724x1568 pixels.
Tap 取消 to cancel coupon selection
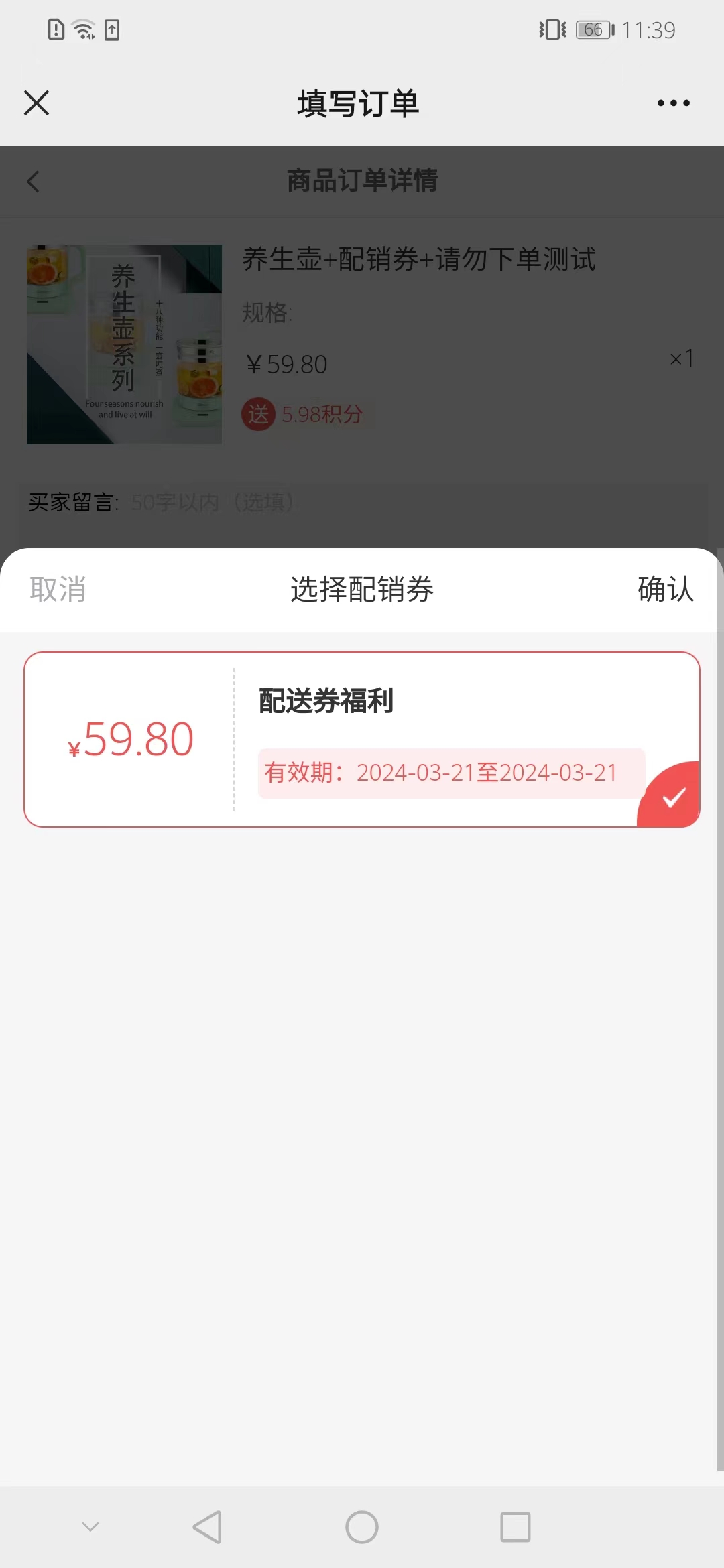coord(58,590)
